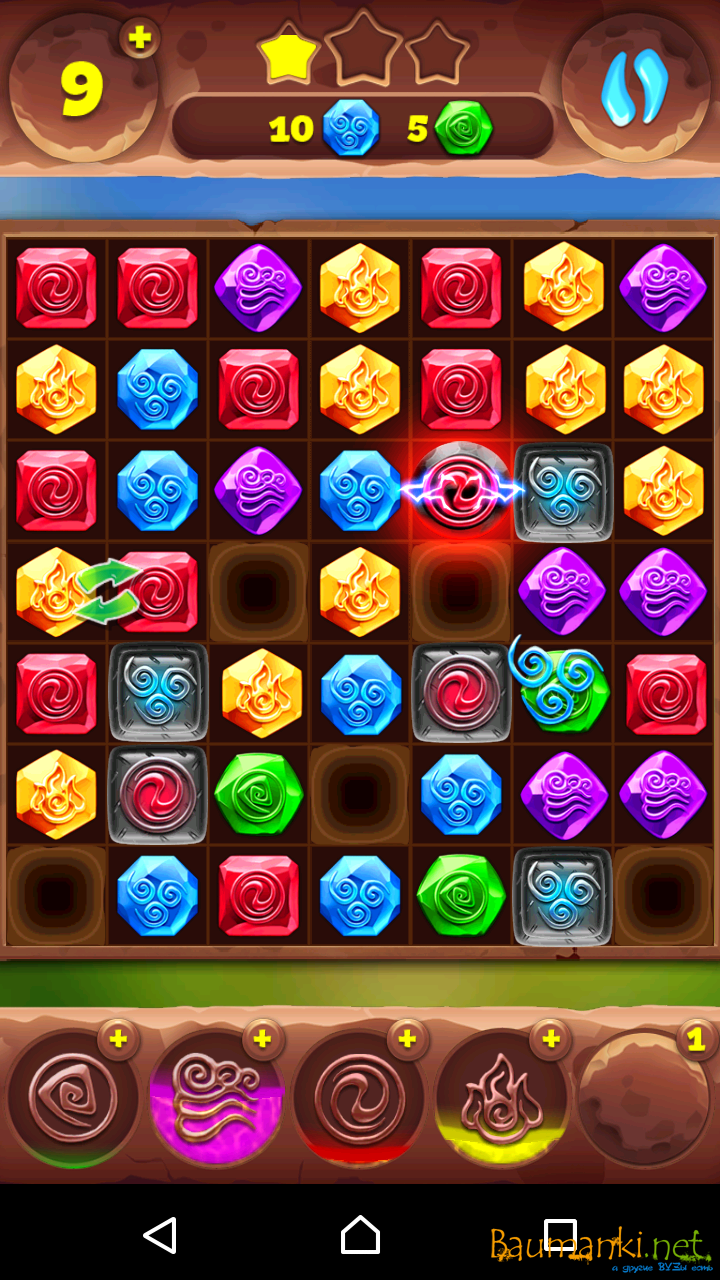Screen dimensions: 720x1280
Task: Activate the fire element booster
Action: [x=502, y=1097]
